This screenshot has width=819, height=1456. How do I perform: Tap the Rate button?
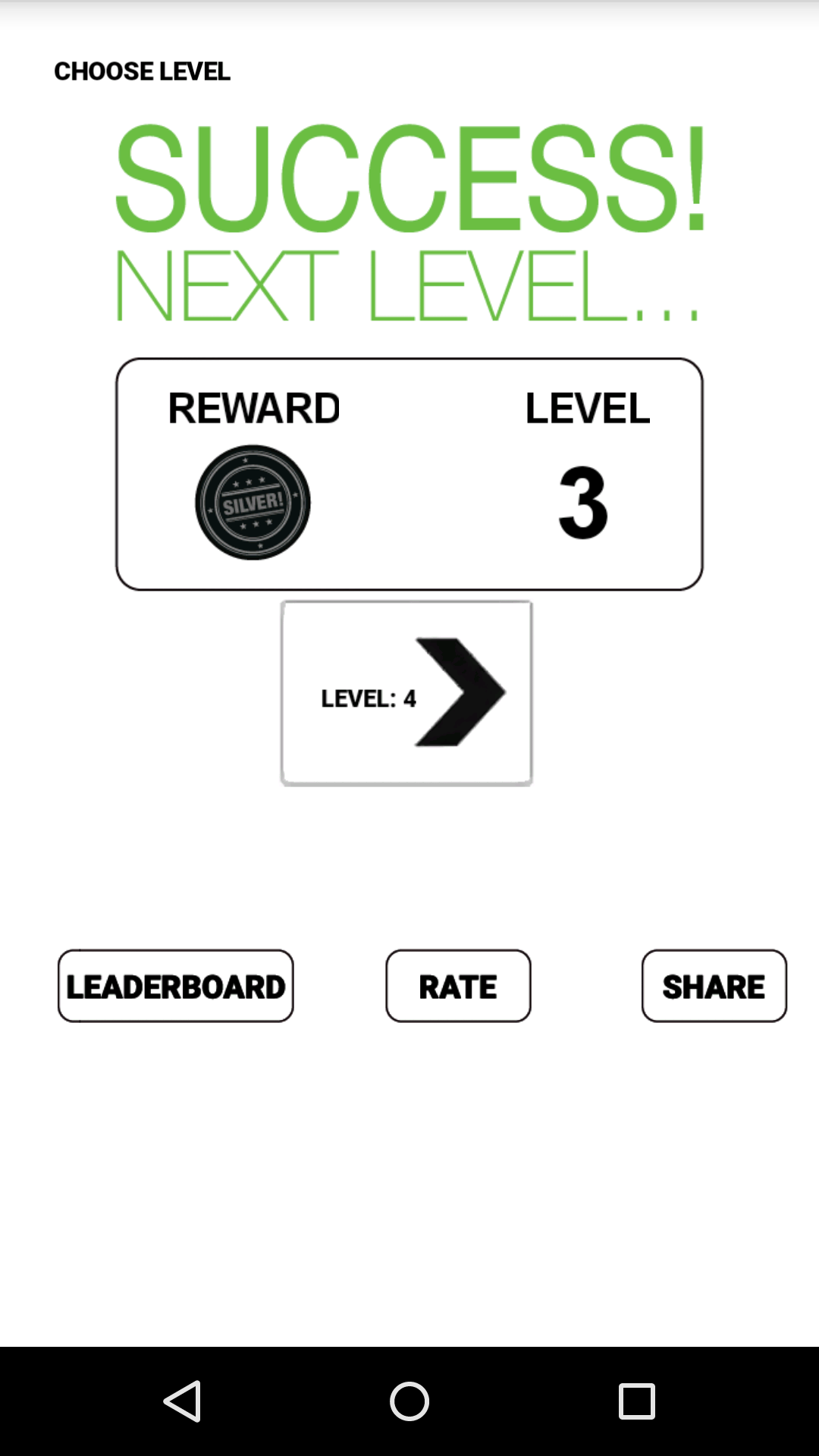click(458, 986)
